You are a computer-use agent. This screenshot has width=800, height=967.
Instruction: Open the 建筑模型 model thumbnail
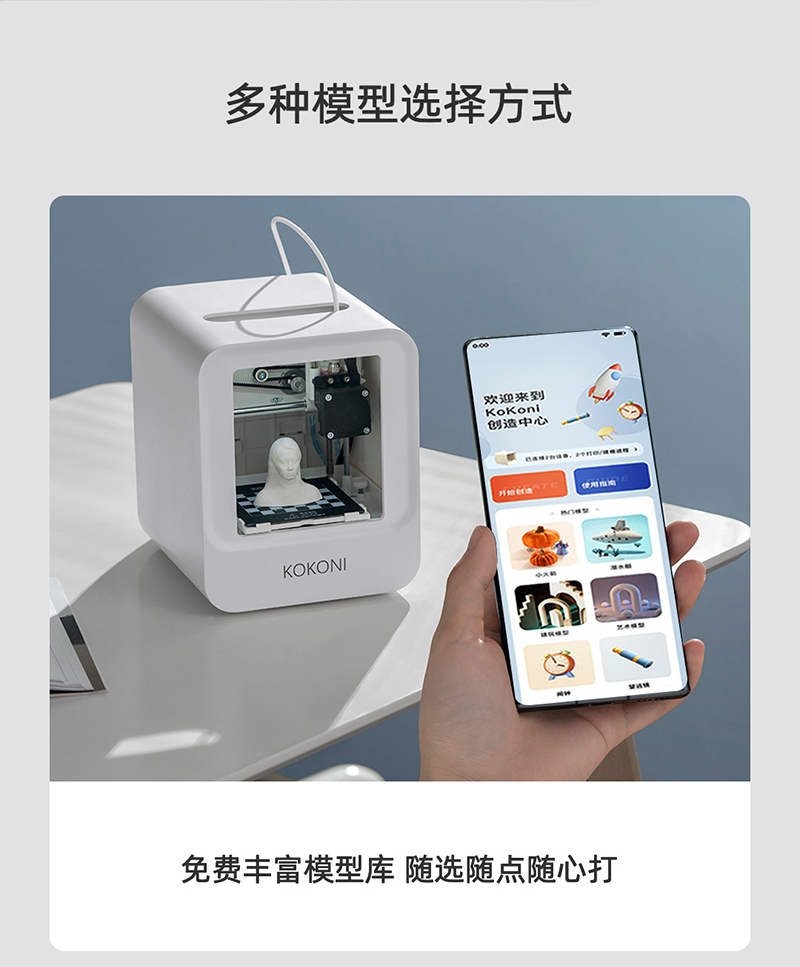click(x=551, y=602)
